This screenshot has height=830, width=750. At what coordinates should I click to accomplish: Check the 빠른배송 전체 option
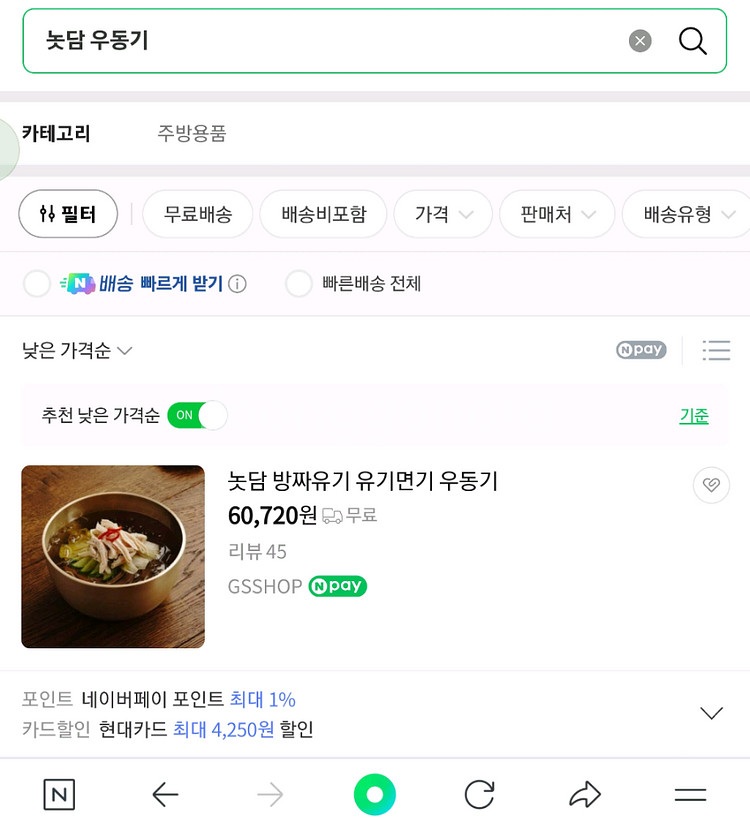coord(298,284)
